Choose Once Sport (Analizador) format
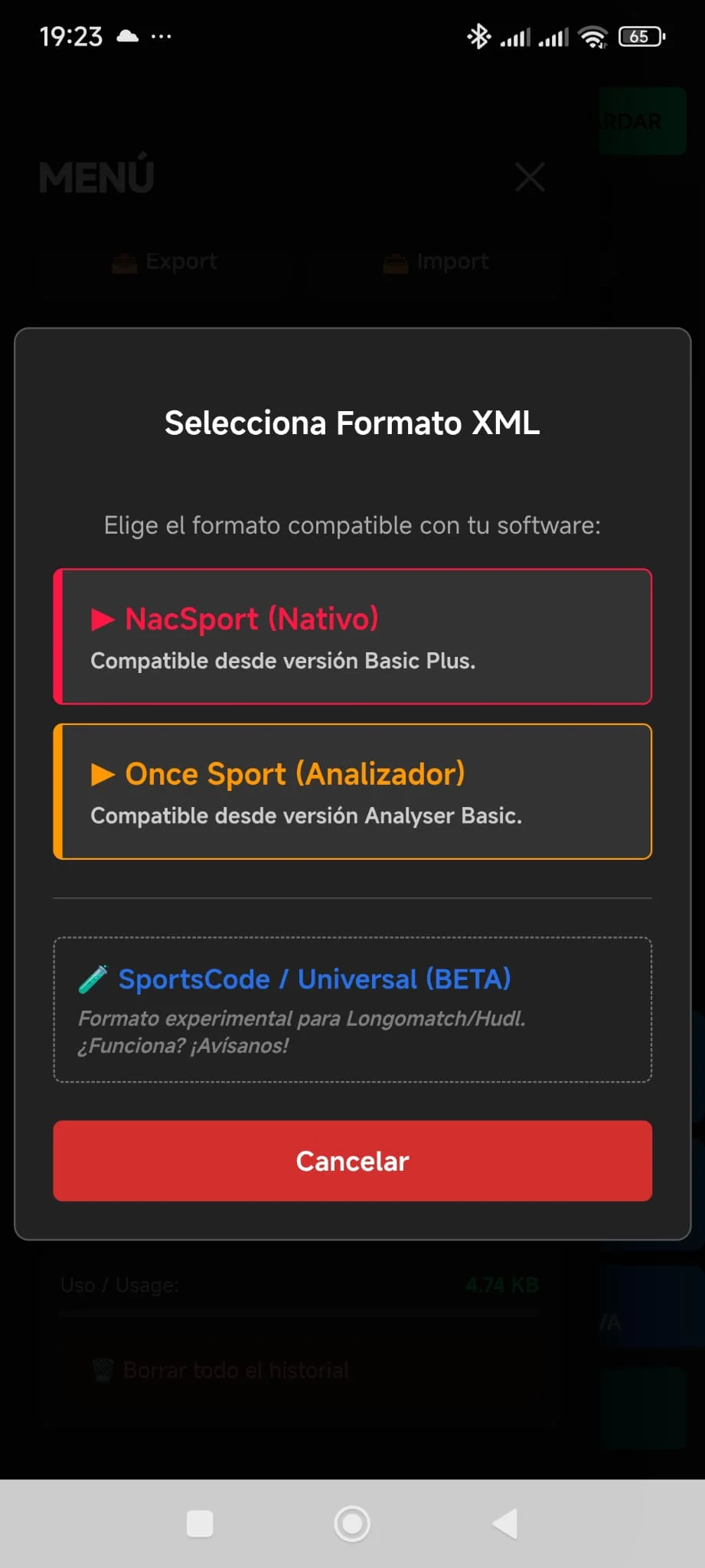Screen dimensions: 705x1568 [x=352, y=792]
